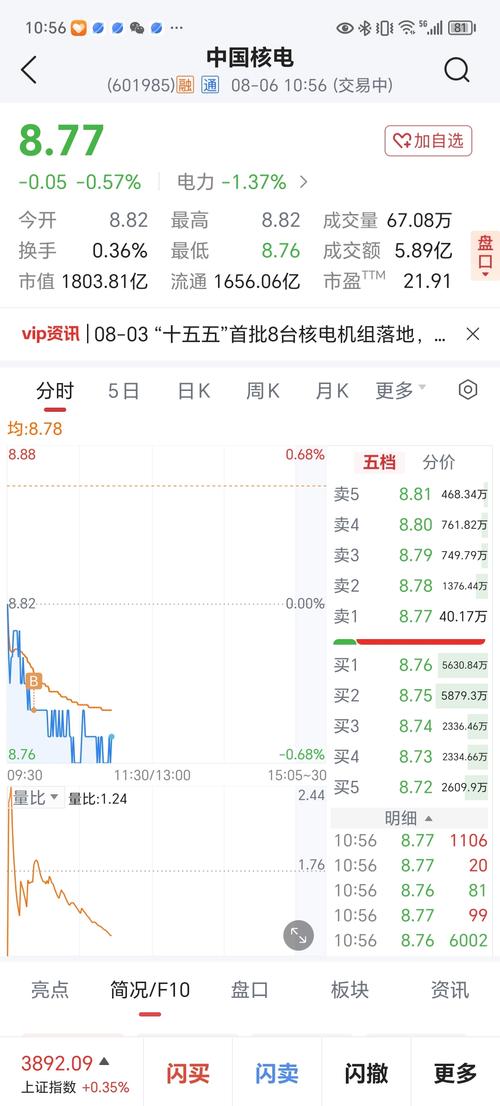Open the 更多 chart period dropdown

400,389
